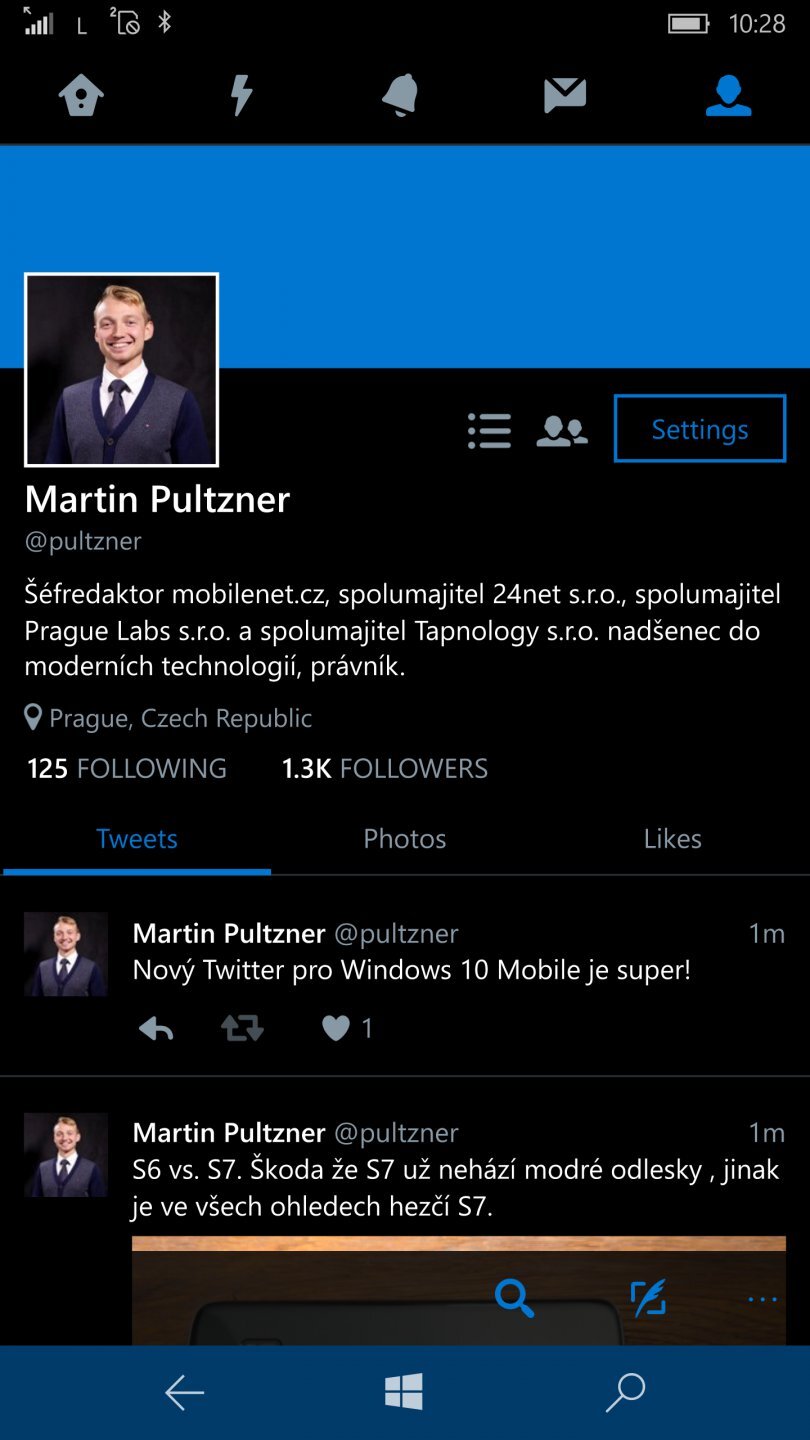810x1440 pixels.
Task: Switch to the Likes tab
Action: pos(673,839)
